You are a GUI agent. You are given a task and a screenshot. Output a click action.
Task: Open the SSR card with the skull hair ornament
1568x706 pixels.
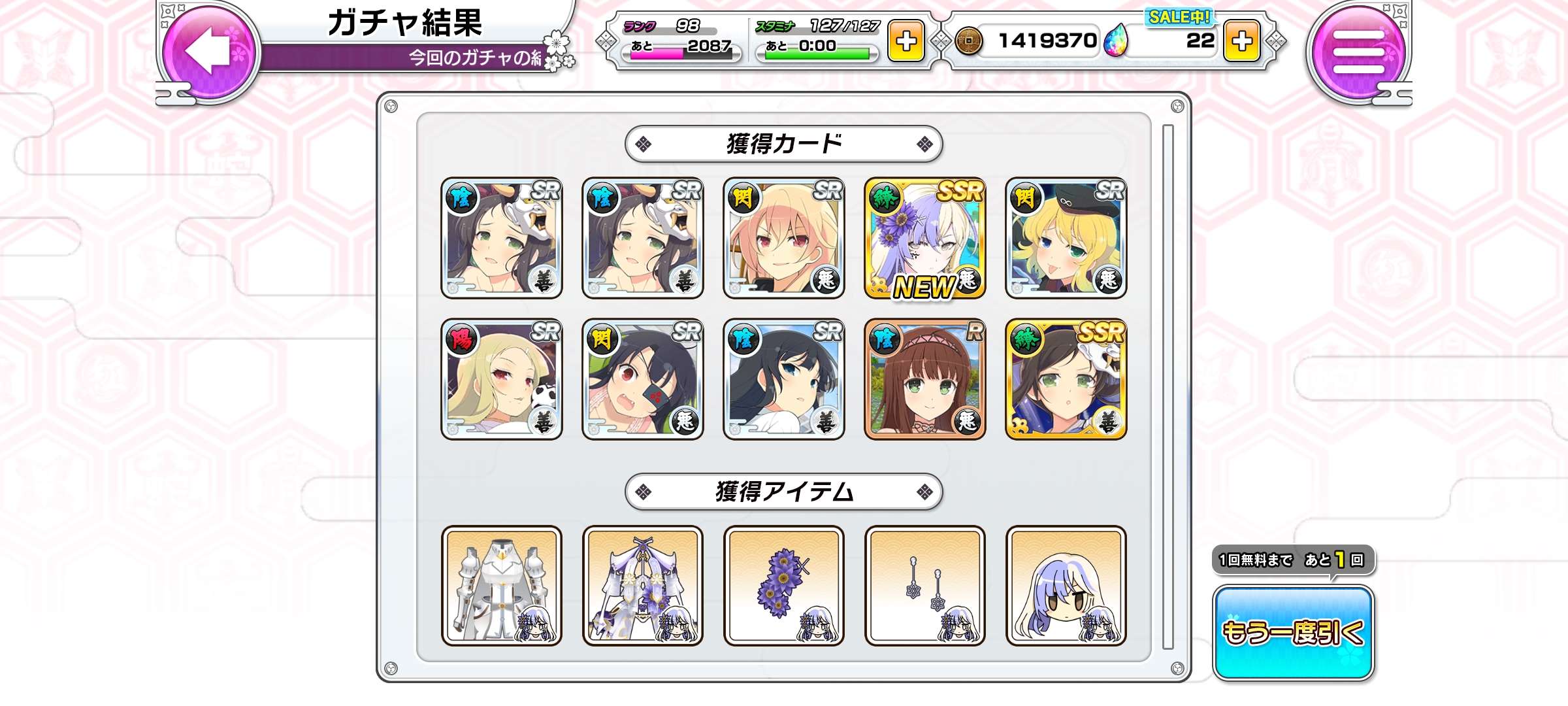coord(1066,380)
